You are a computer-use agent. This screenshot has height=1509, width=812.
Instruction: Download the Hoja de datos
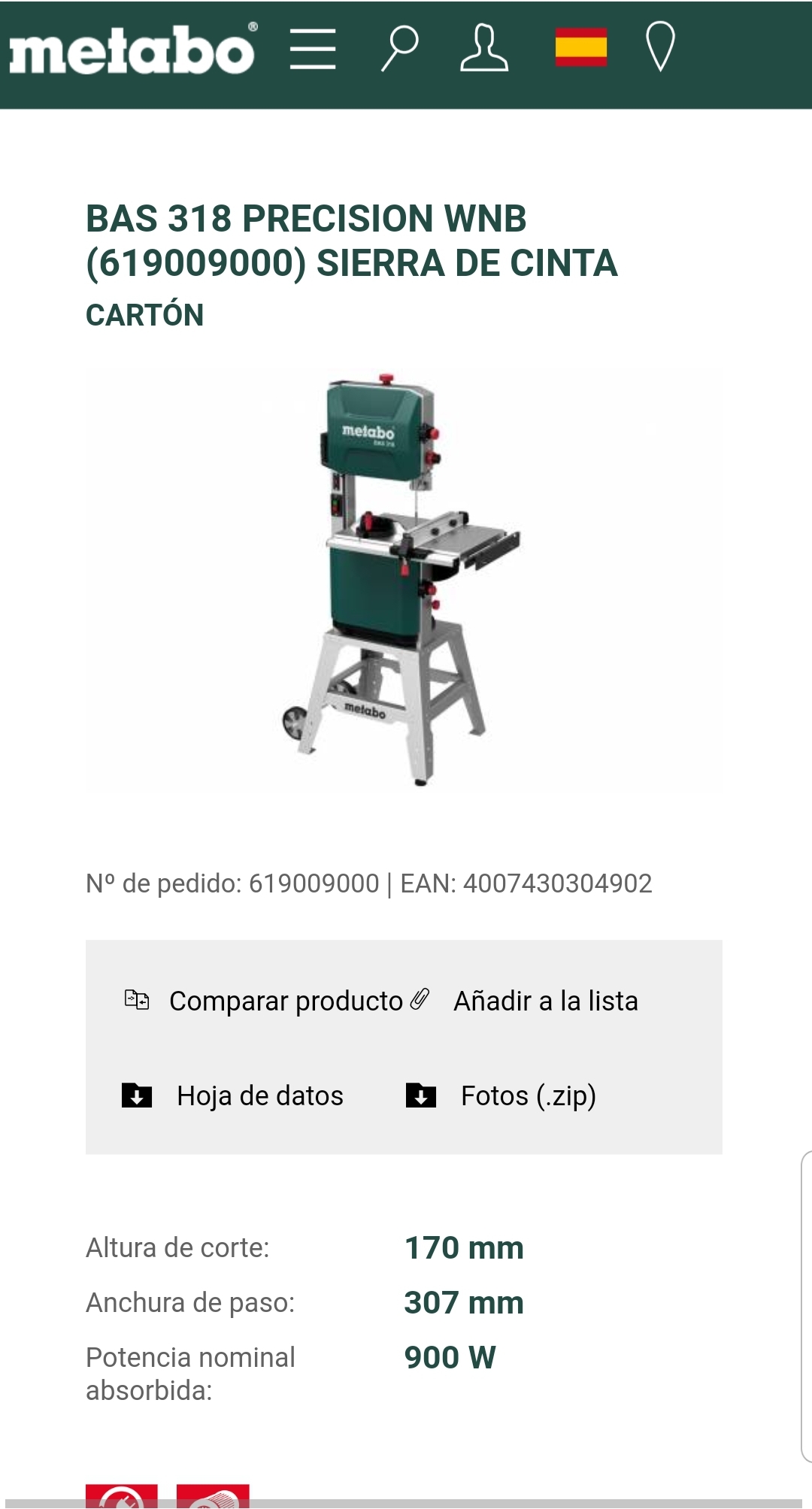[x=232, y=1095]
